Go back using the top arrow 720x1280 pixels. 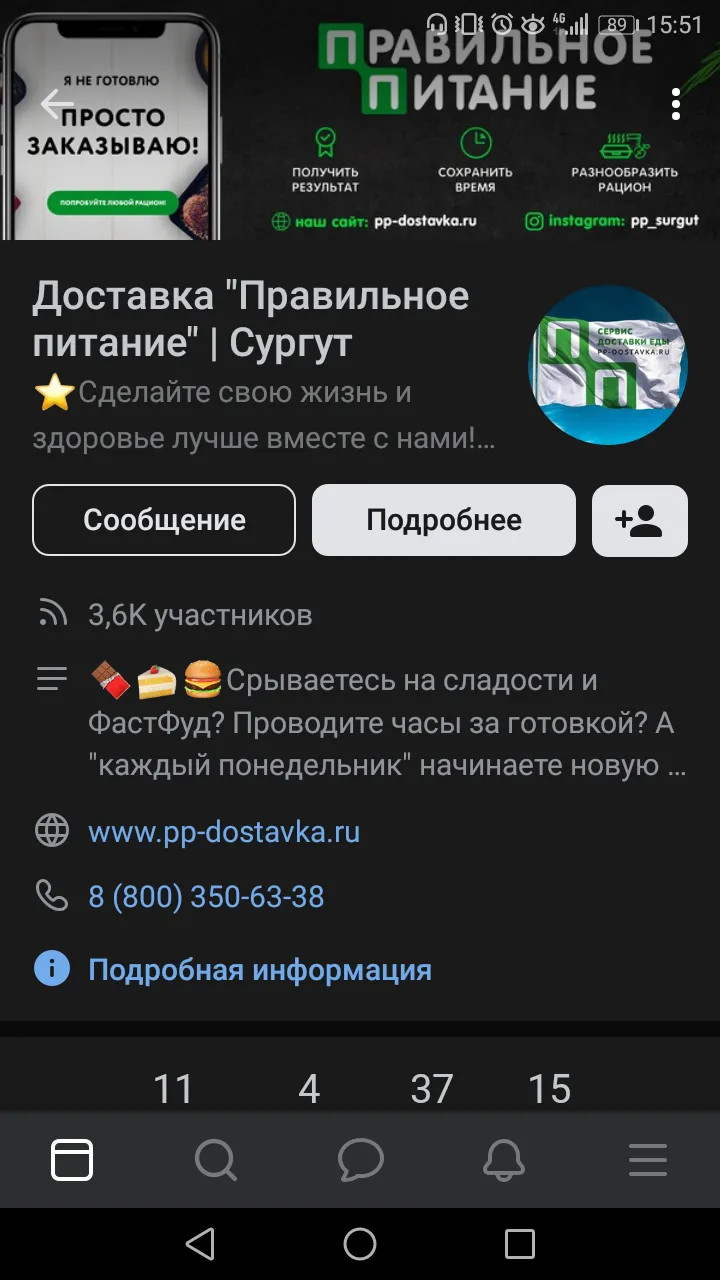[x=56, y=104]
